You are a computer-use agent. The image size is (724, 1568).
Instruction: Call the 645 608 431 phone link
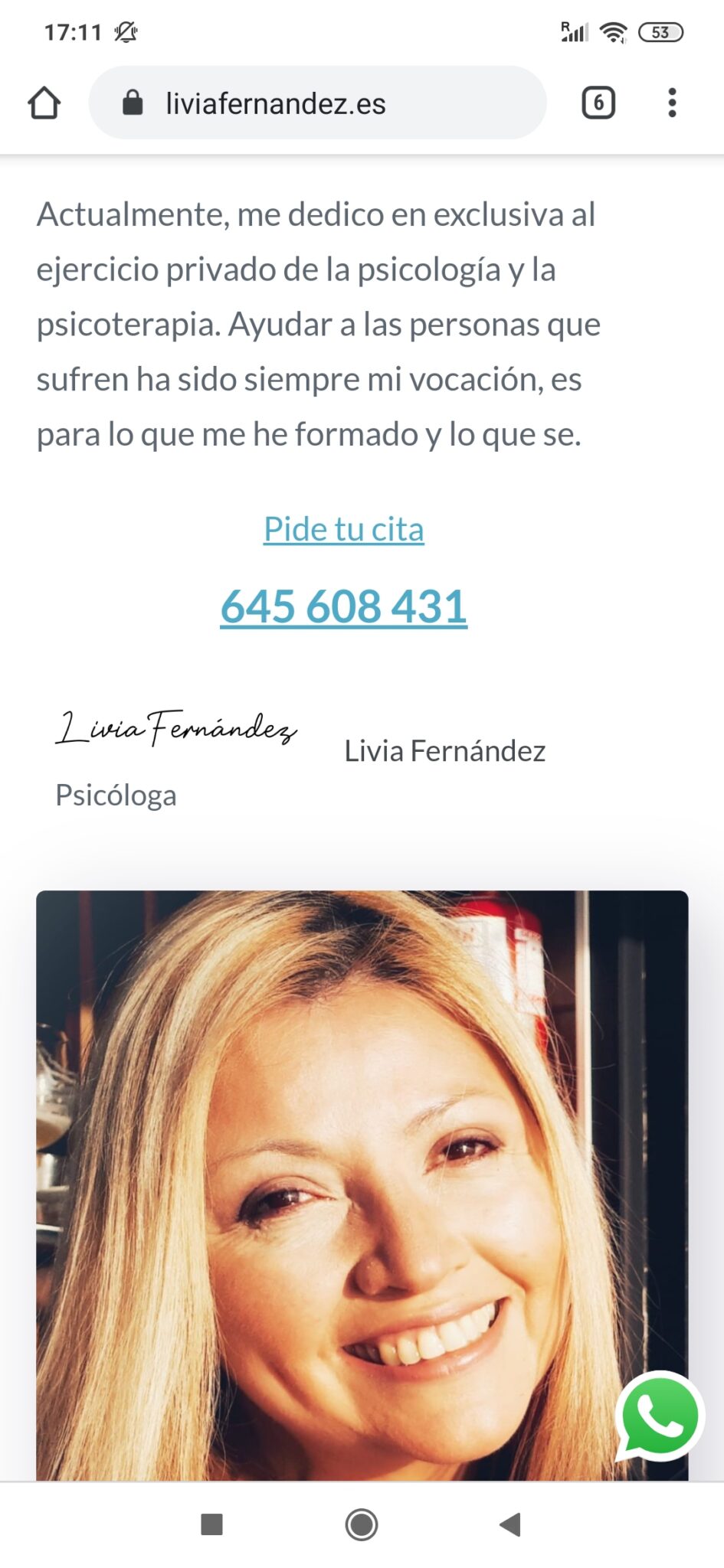343,606
